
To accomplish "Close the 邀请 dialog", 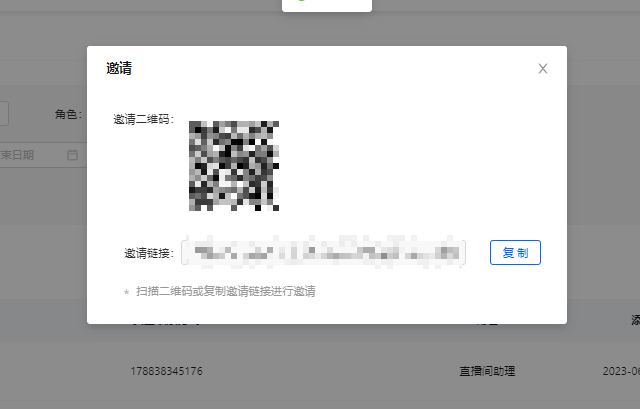I will pyautogui.click(x=543, y=69).
